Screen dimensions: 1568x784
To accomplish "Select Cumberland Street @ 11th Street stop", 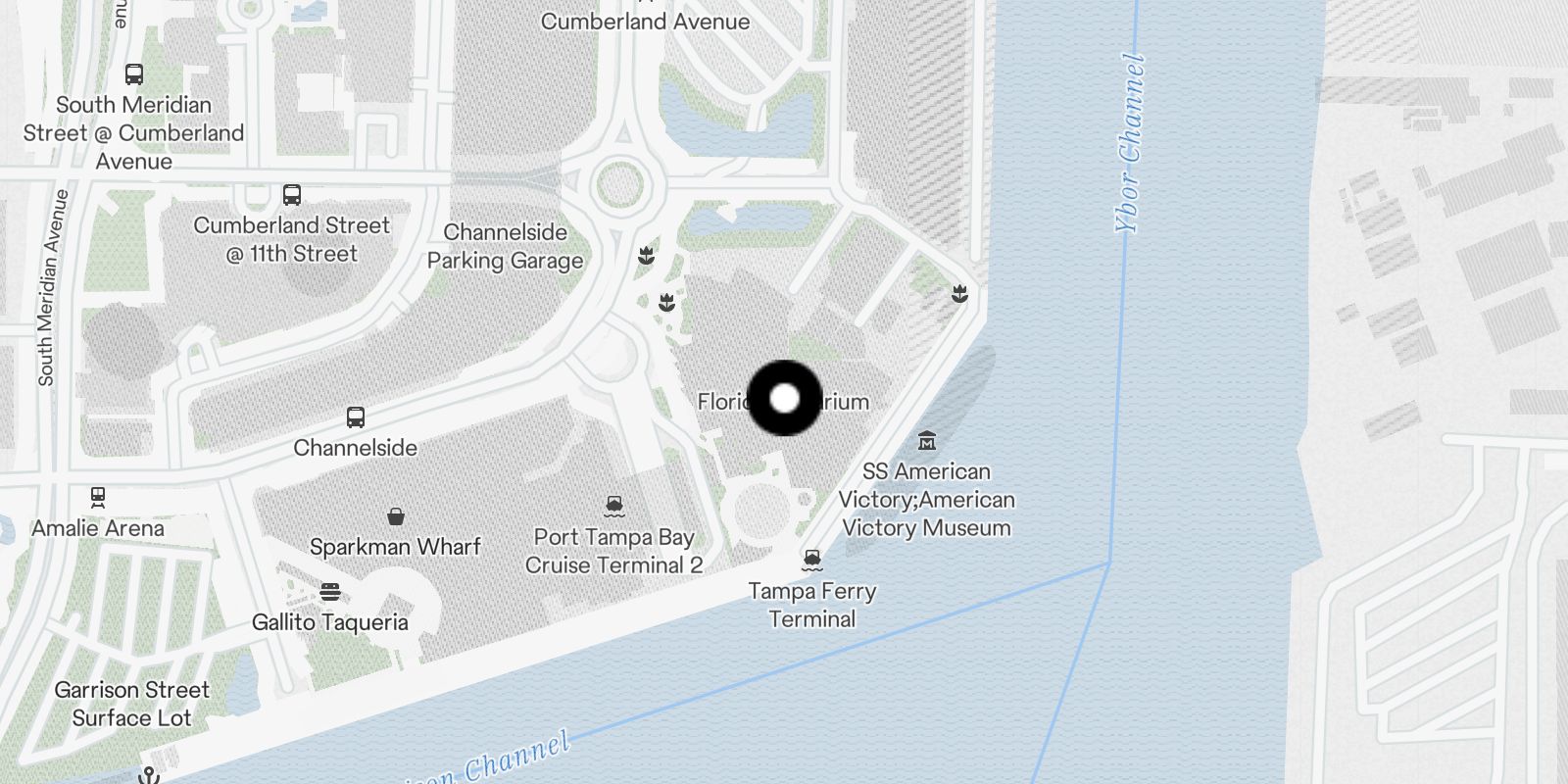I will click(292, 195).
